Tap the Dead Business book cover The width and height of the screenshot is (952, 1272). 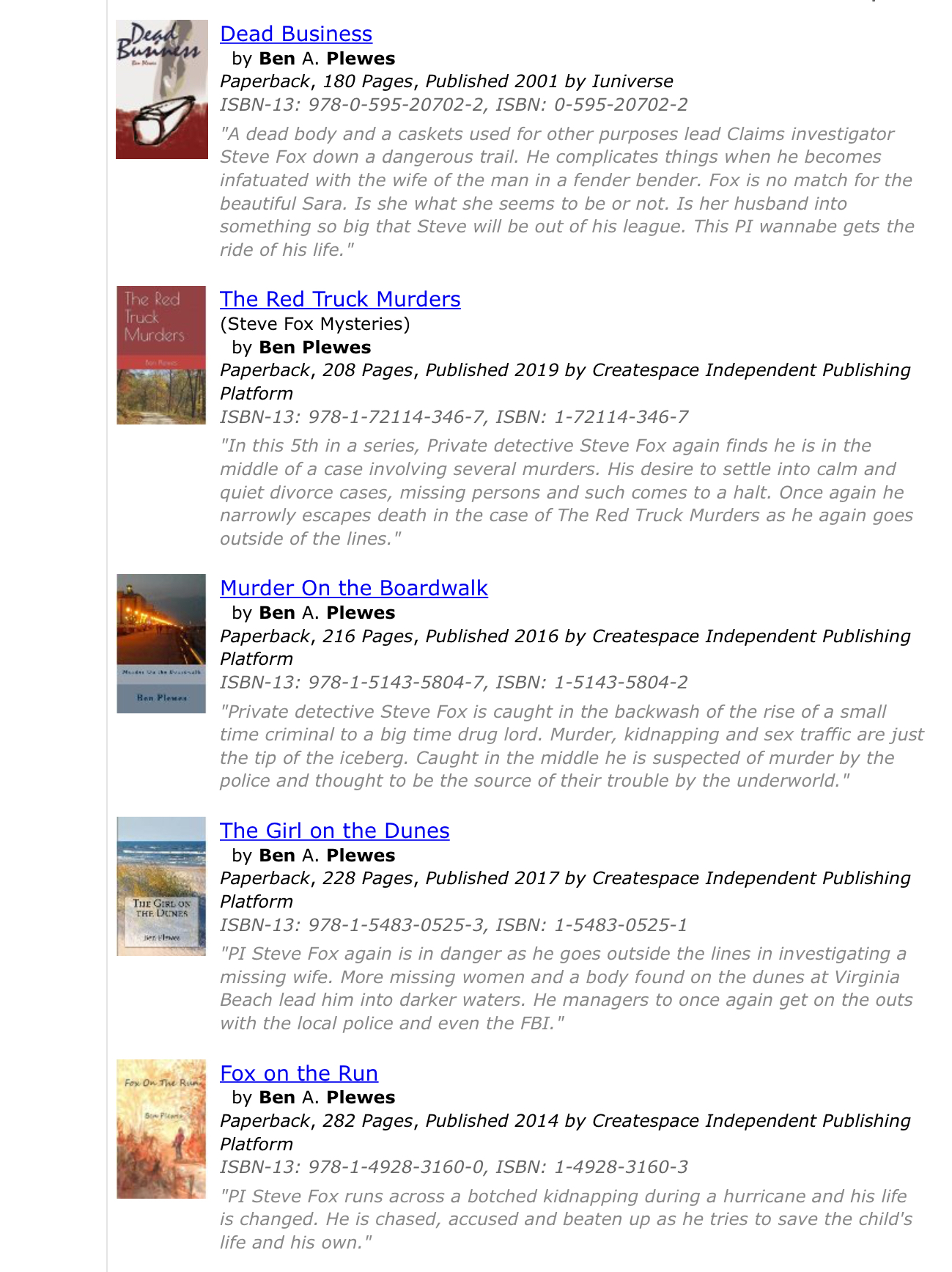[161, 89]
